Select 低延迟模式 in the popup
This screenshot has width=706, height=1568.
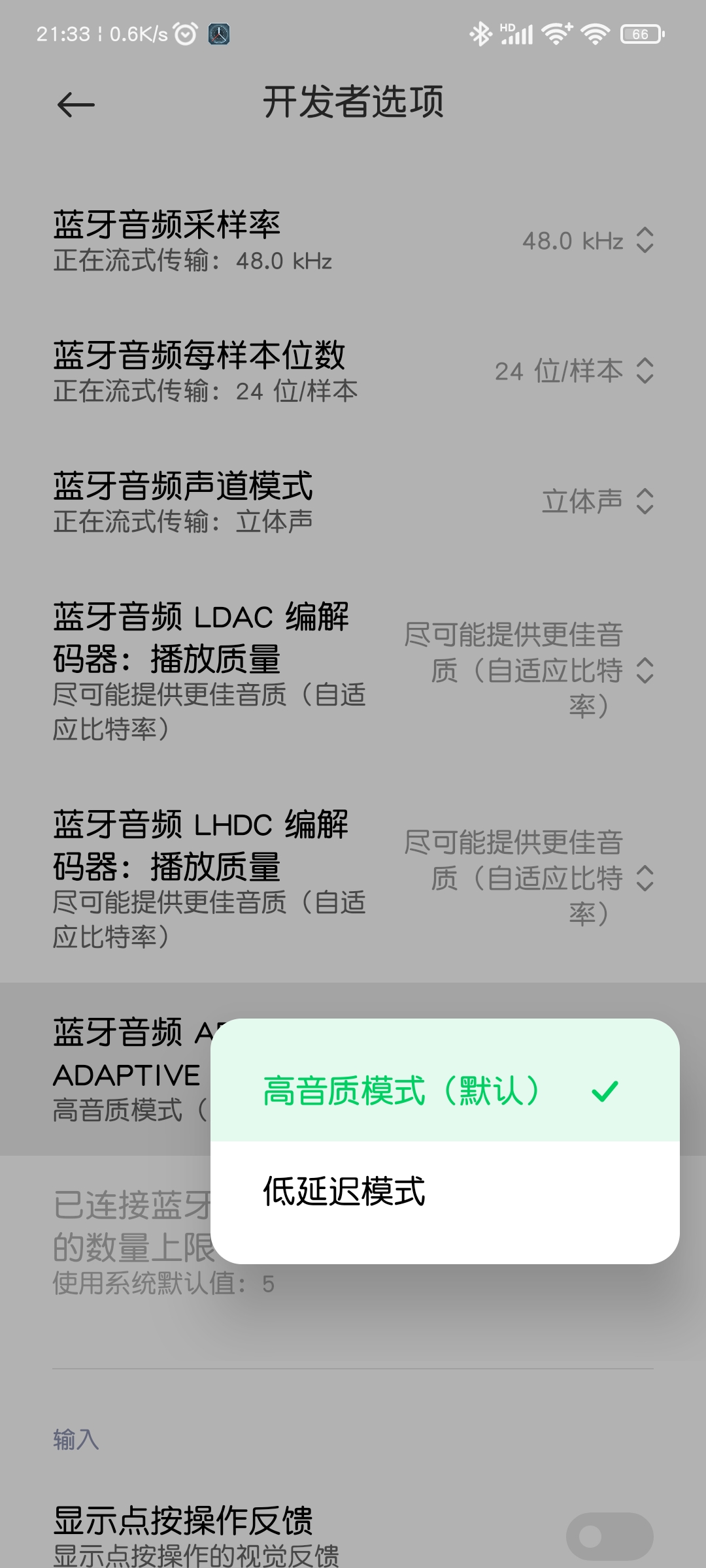(x=445, y=1191)
